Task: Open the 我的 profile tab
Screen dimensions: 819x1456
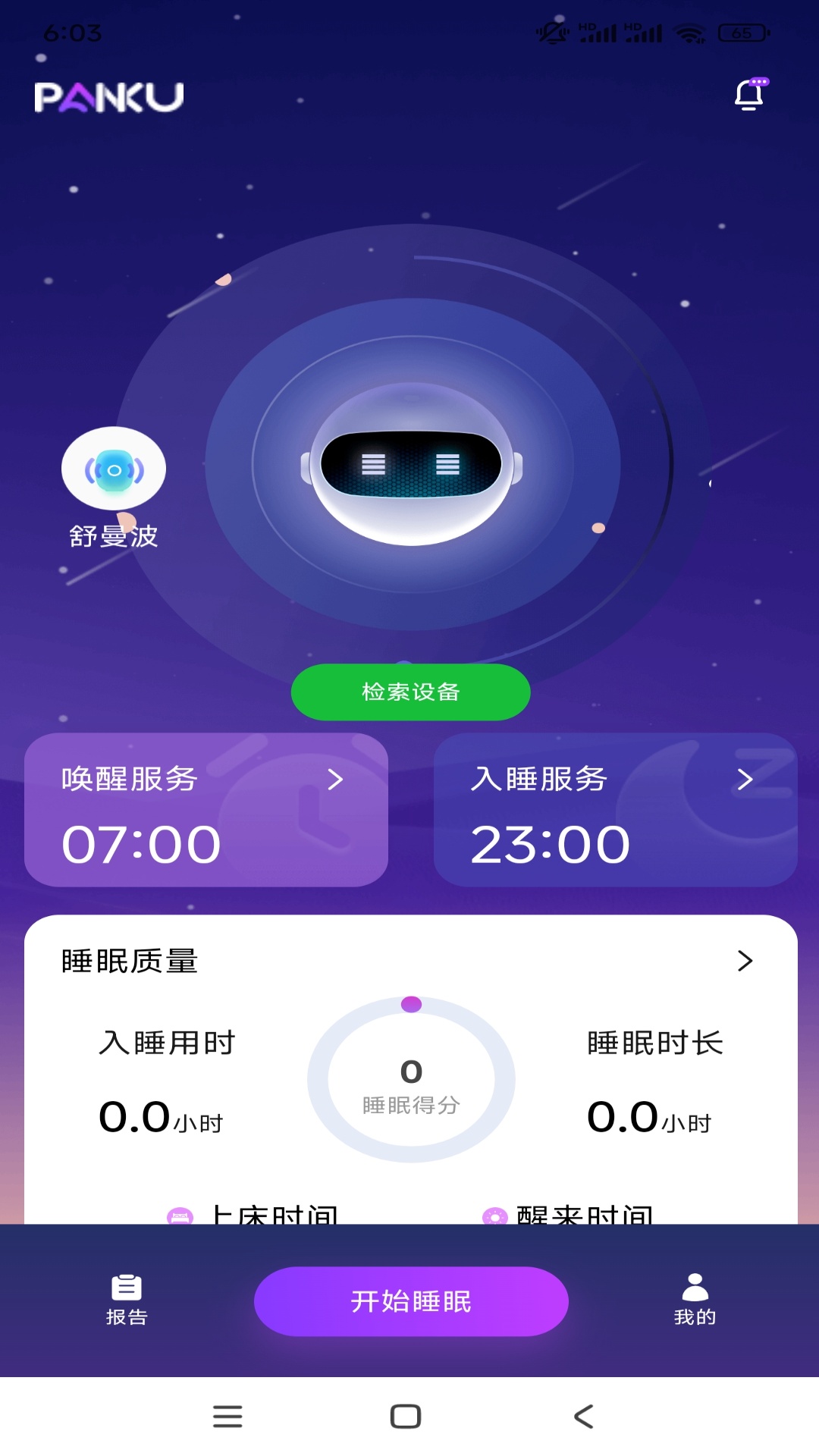Action: [x=695, y=1301]
